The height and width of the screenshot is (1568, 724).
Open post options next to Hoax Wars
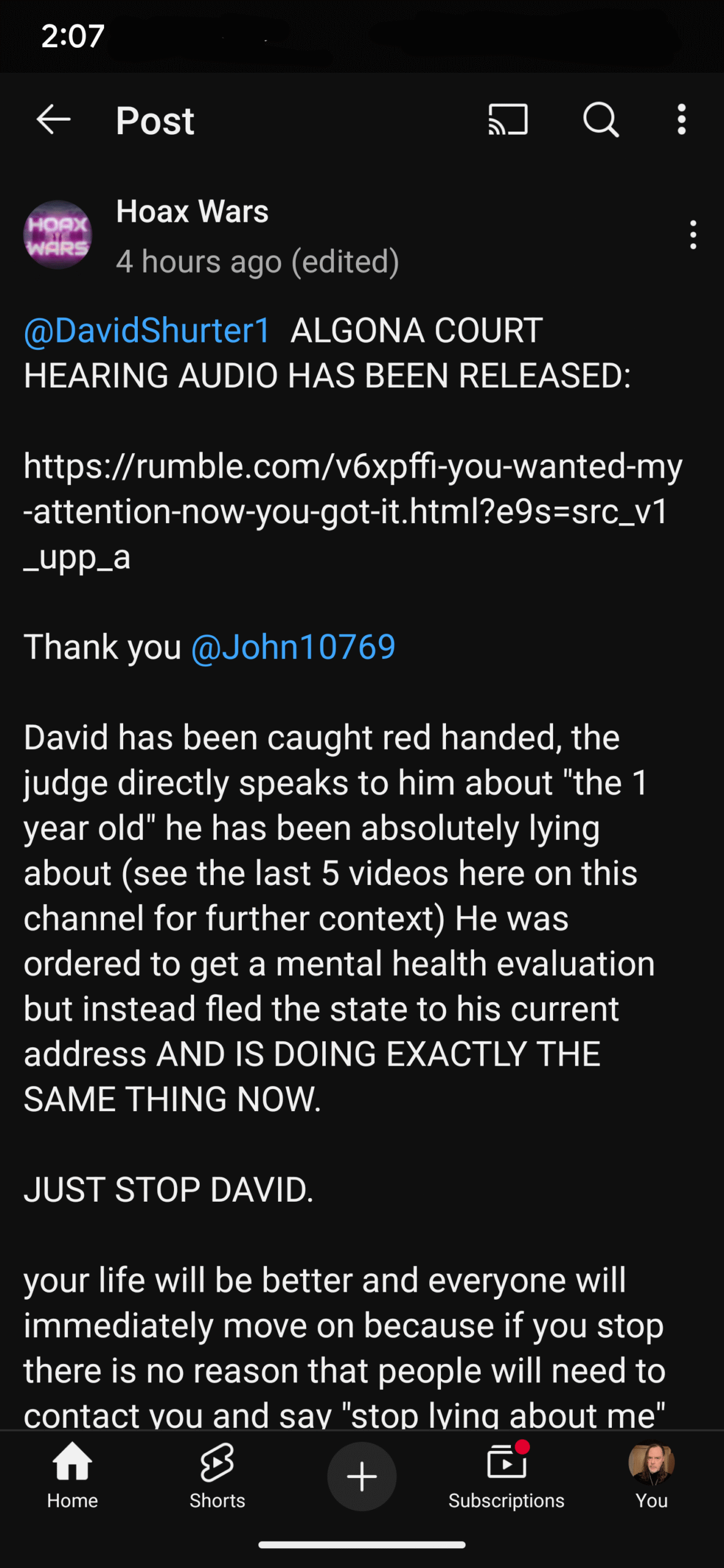[x=693, y=235]
